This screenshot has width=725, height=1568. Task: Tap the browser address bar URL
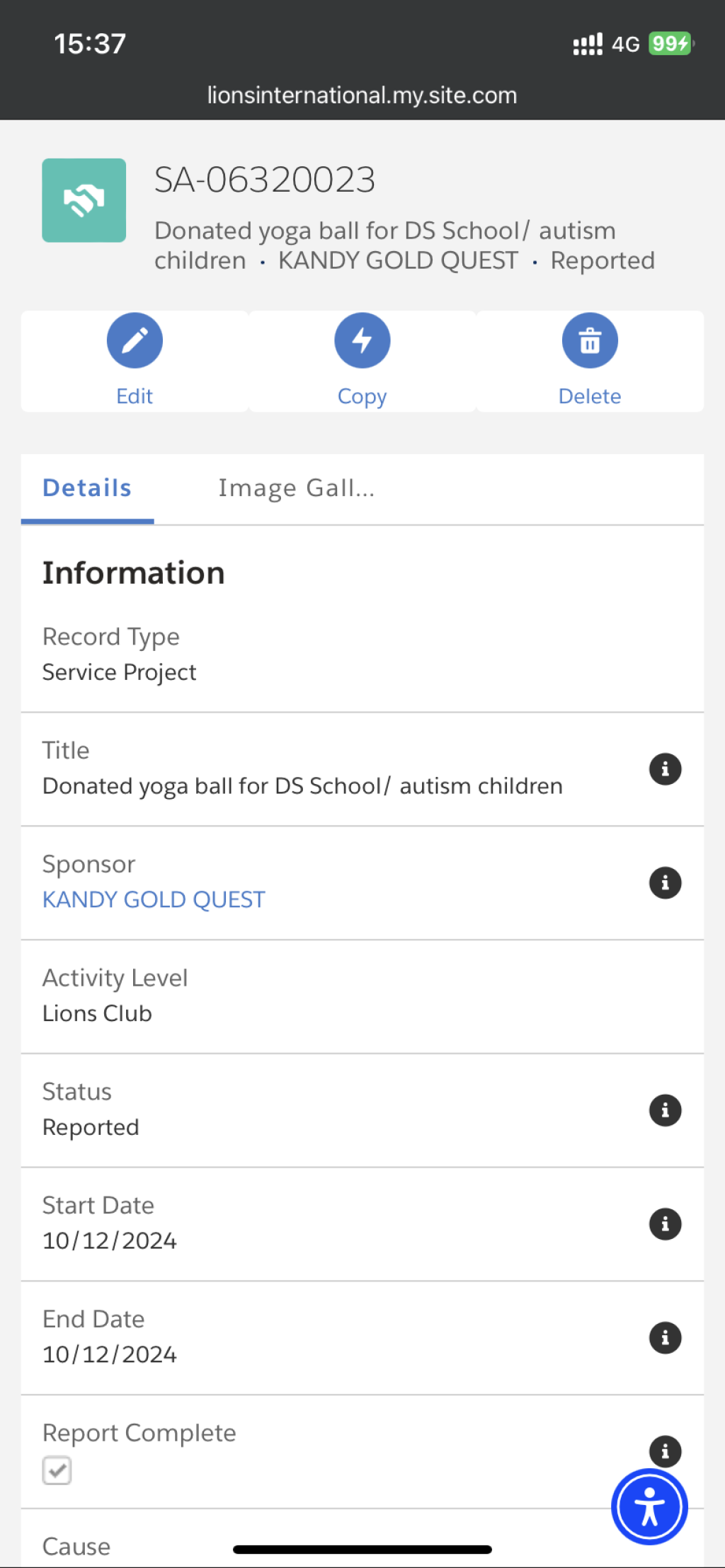tap(362, 95)
